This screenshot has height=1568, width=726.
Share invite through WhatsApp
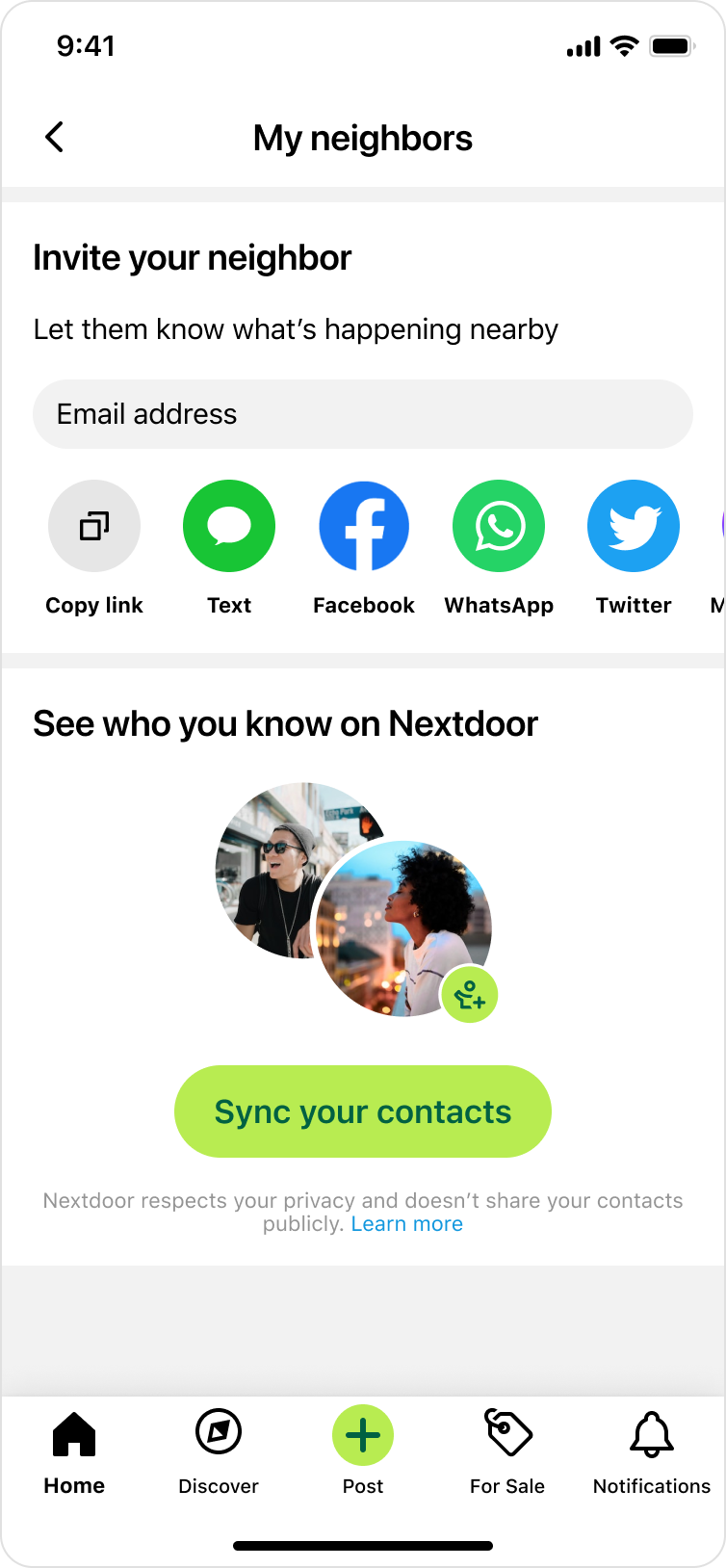tap(499, 527)
